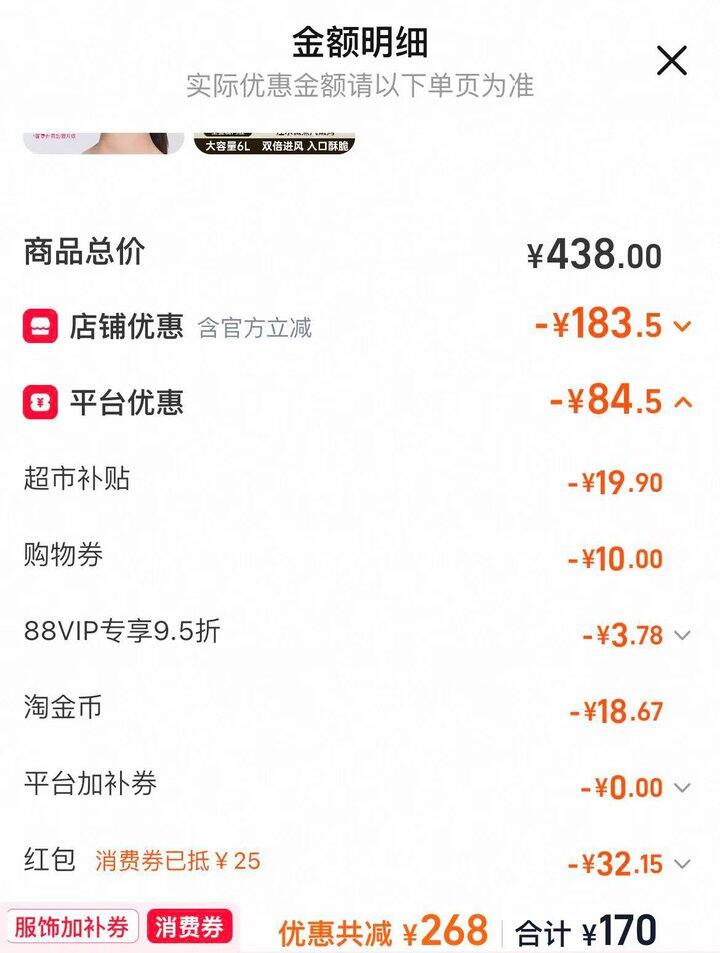Open the air fryer product thumbnail

[x=275, y=143]
